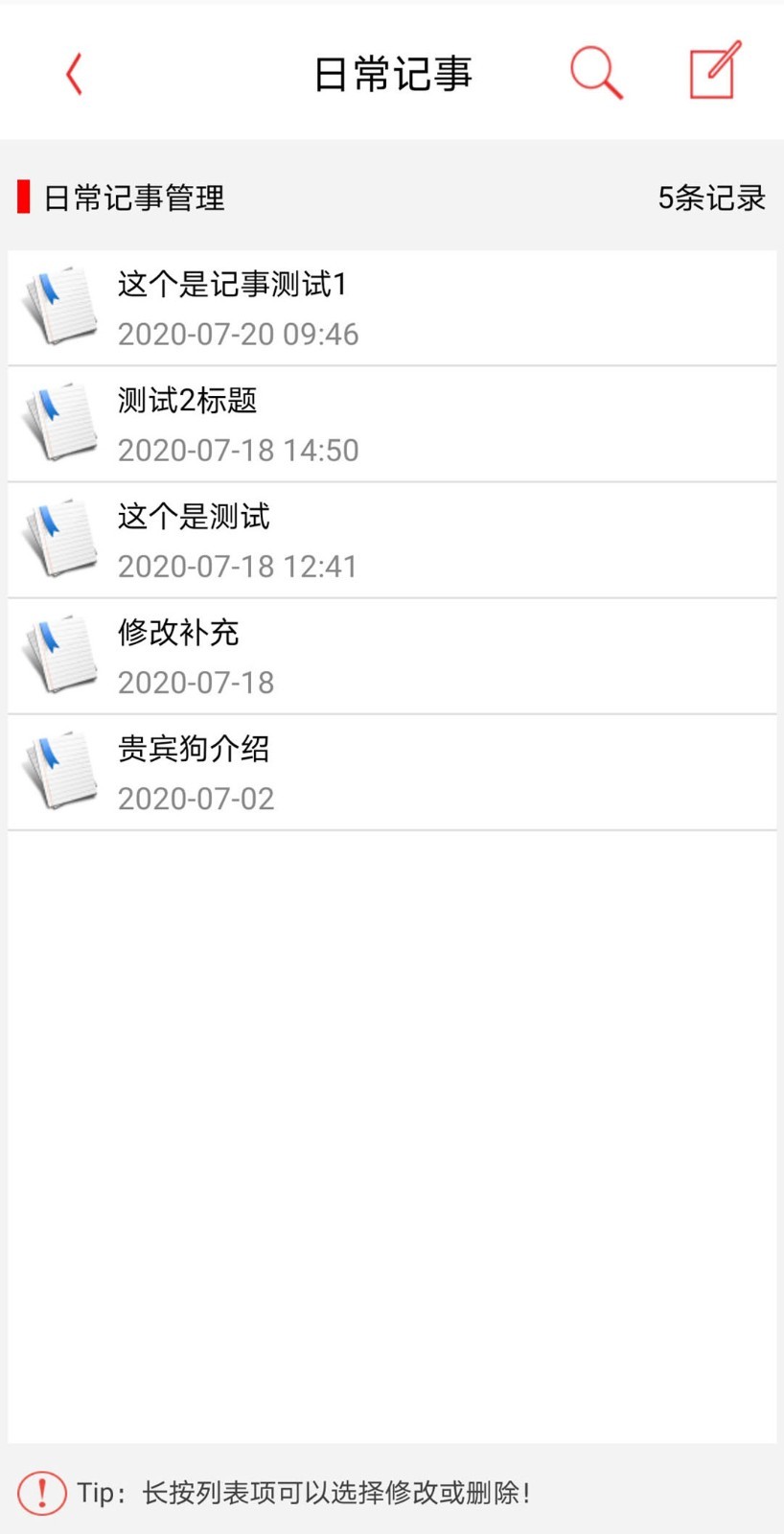Click the note icon beside 测试2标题
784x1534 pixels.
point(59,422)
